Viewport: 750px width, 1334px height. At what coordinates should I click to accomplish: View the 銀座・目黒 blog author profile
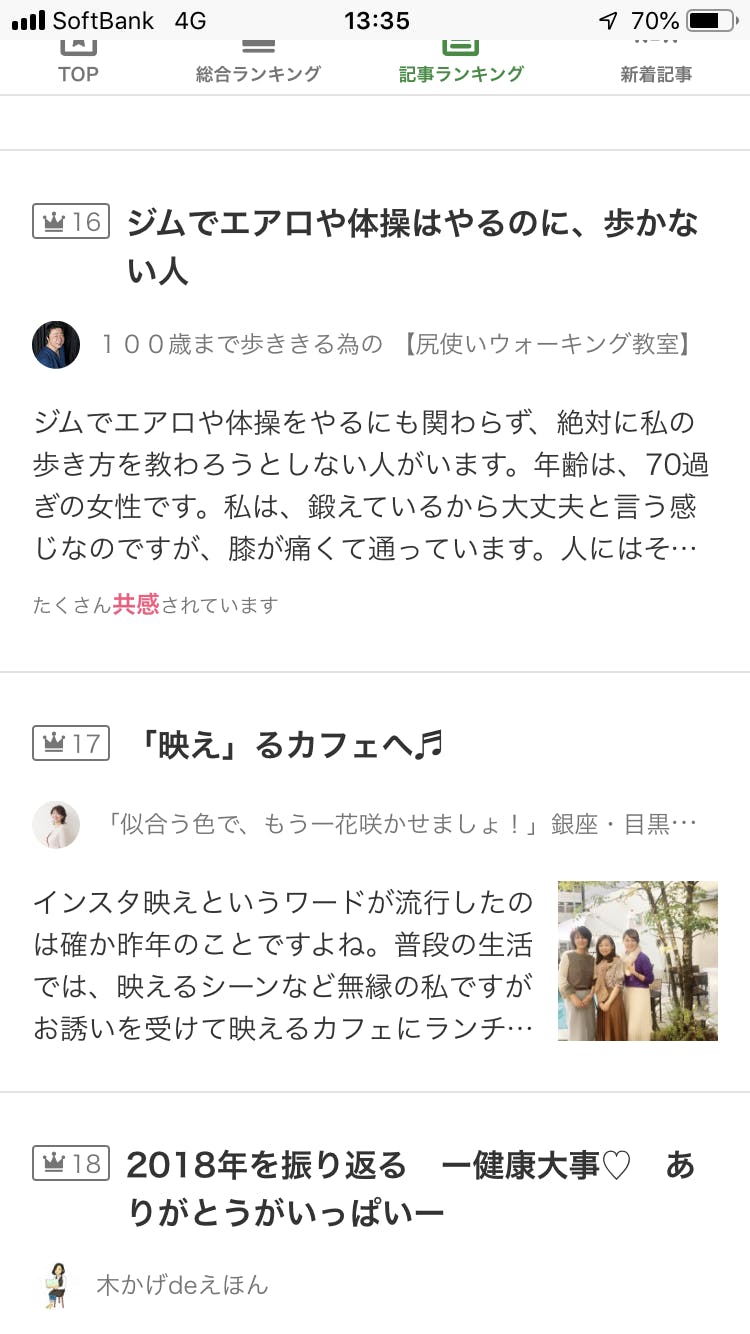tap(400, 825)
